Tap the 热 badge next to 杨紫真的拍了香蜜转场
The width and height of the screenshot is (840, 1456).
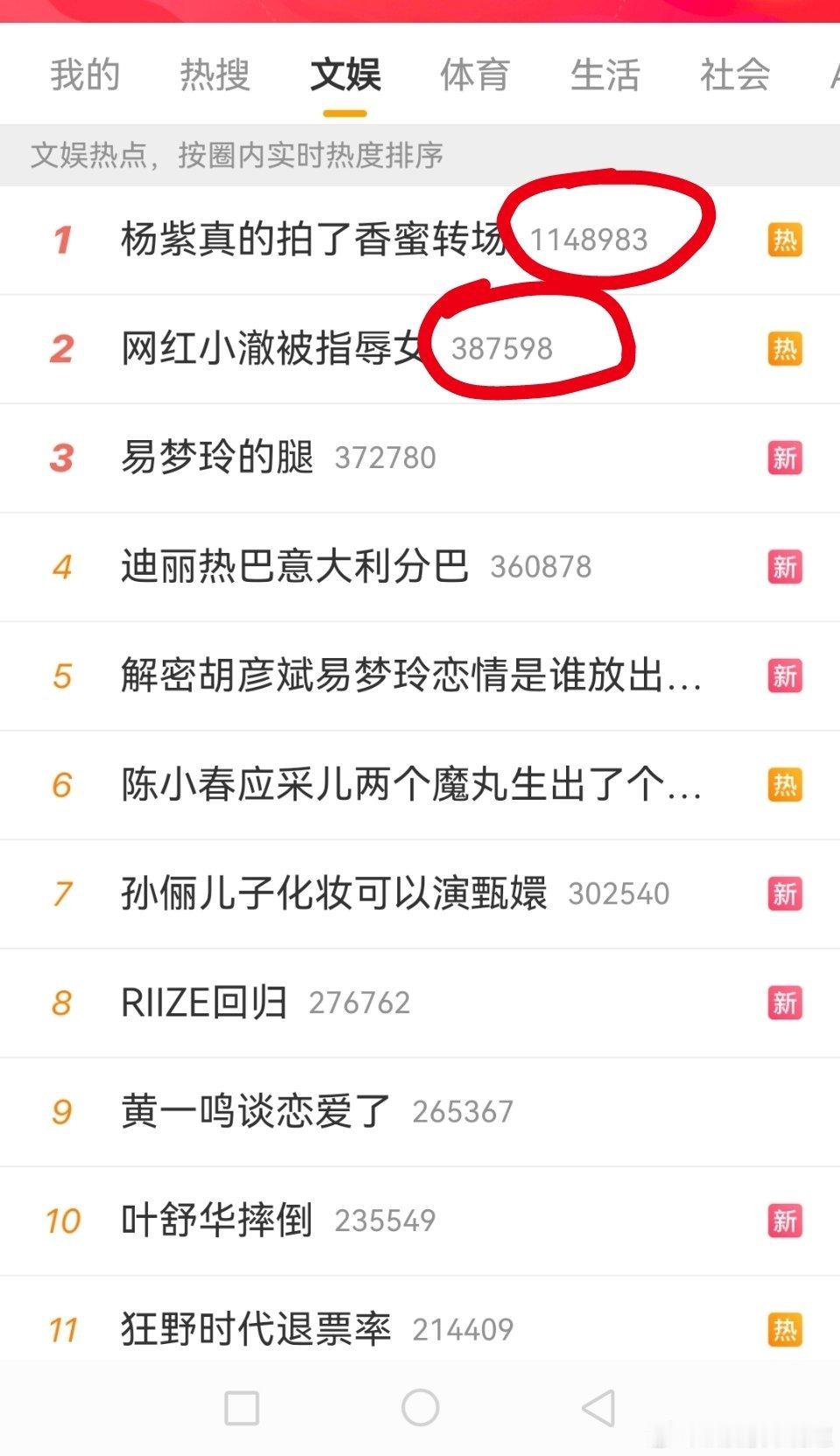[785, 239]
